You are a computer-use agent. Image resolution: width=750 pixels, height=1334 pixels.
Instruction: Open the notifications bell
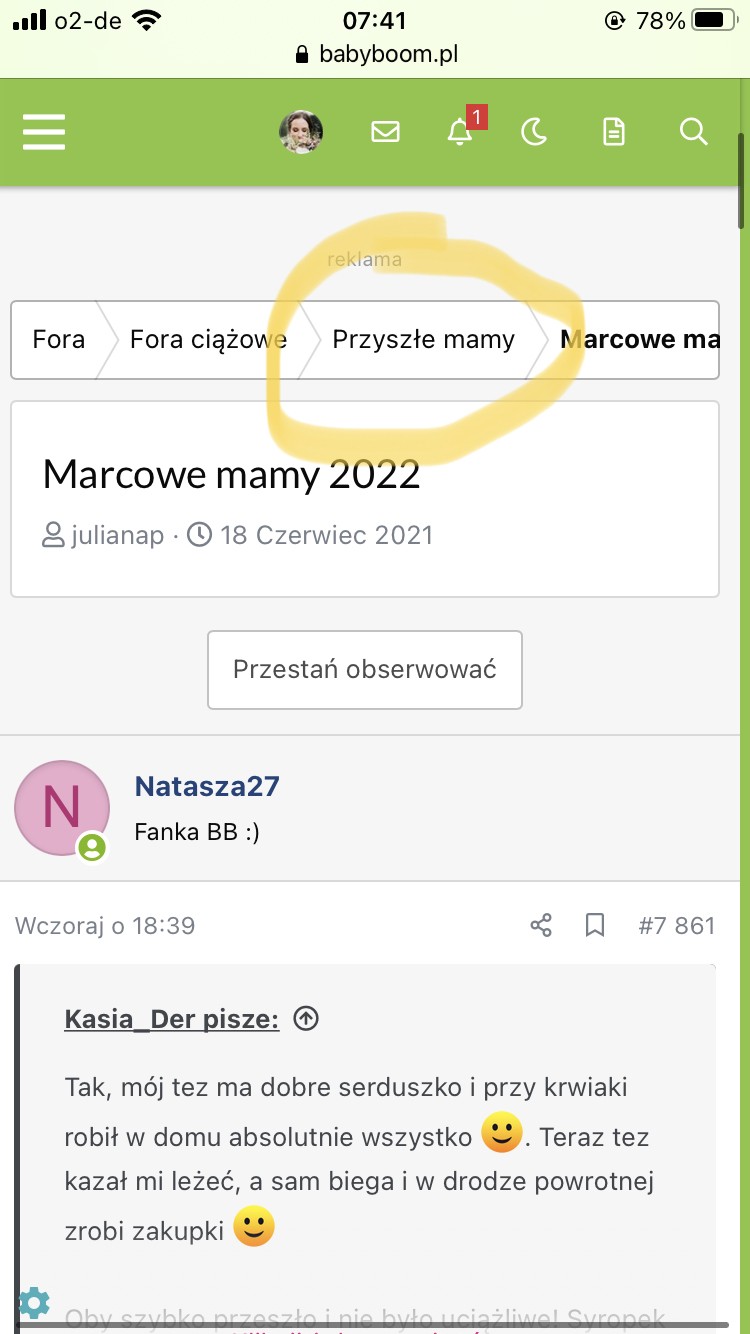coord(460,132)
